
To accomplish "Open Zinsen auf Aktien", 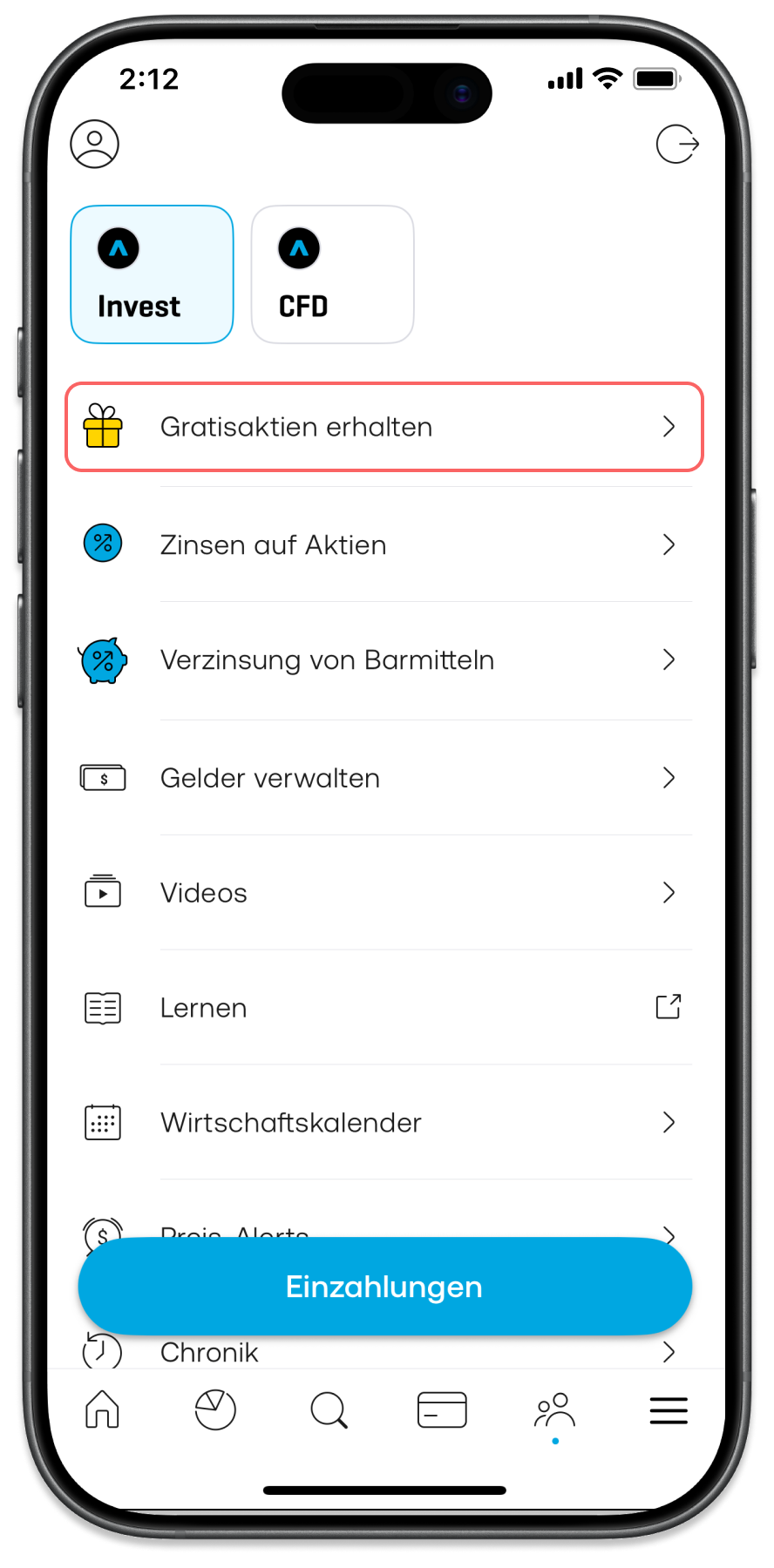I will pyautogui.click(x=384, y=544).
